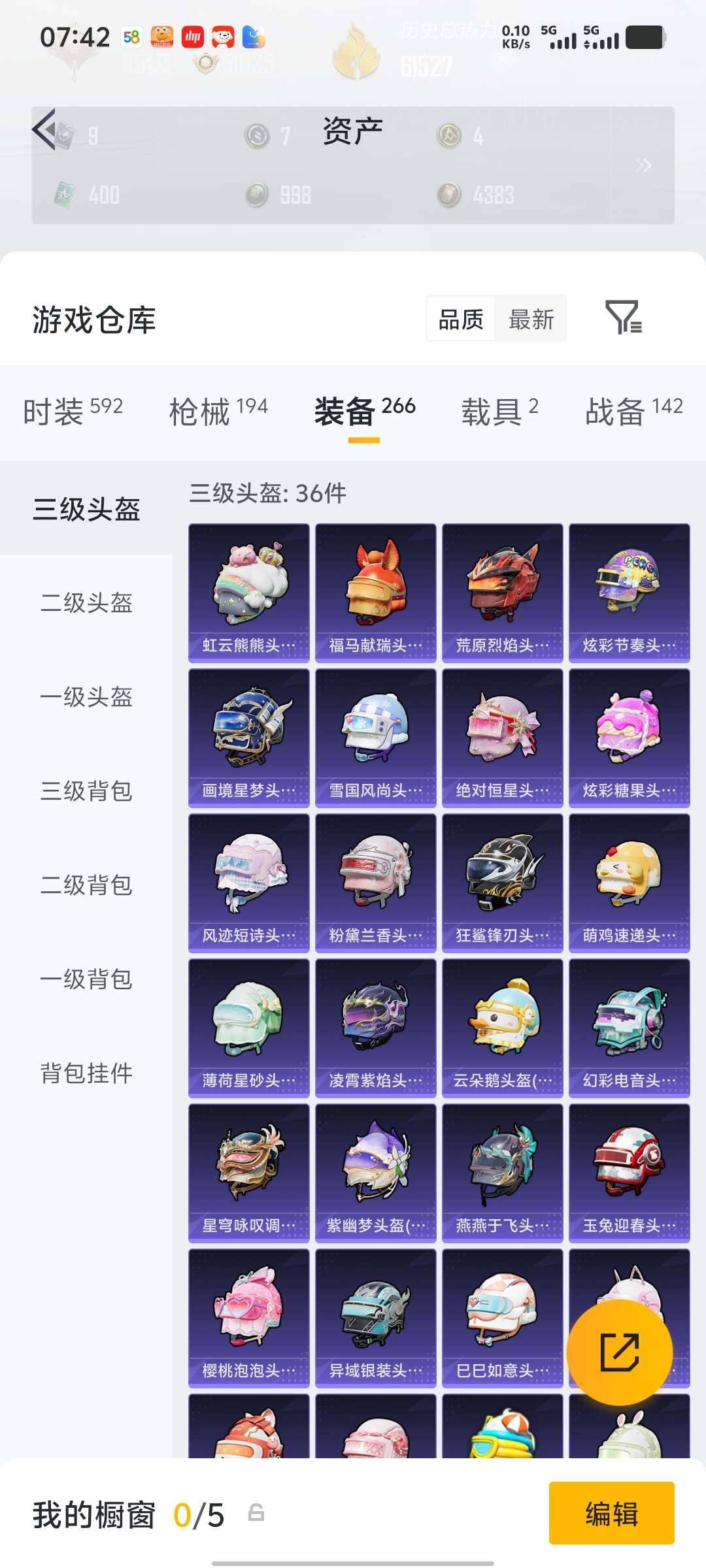Click the back arrow at top left
The height and width of the screenshot is (1568, 706).
click(x=45, y=128)
